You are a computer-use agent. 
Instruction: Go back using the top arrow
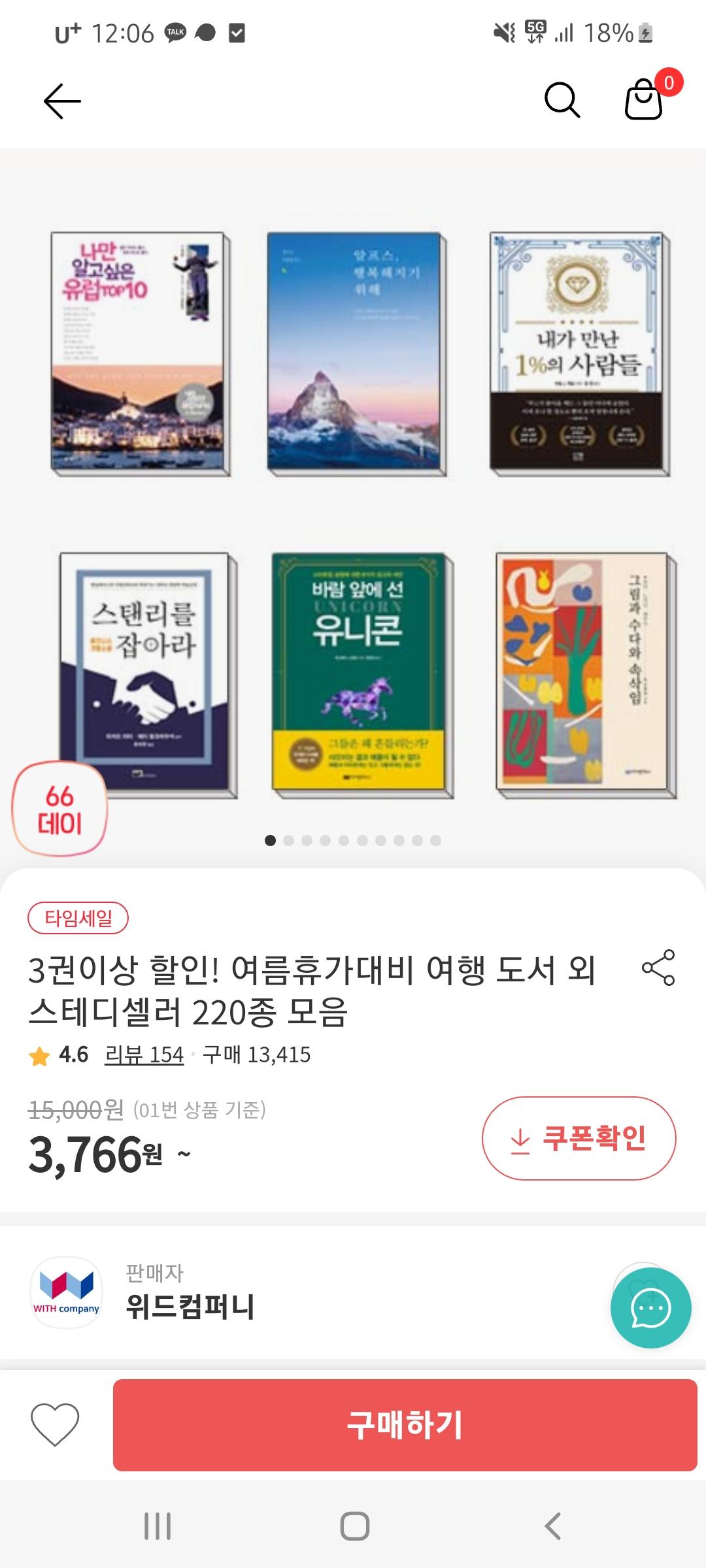[62, 101]
